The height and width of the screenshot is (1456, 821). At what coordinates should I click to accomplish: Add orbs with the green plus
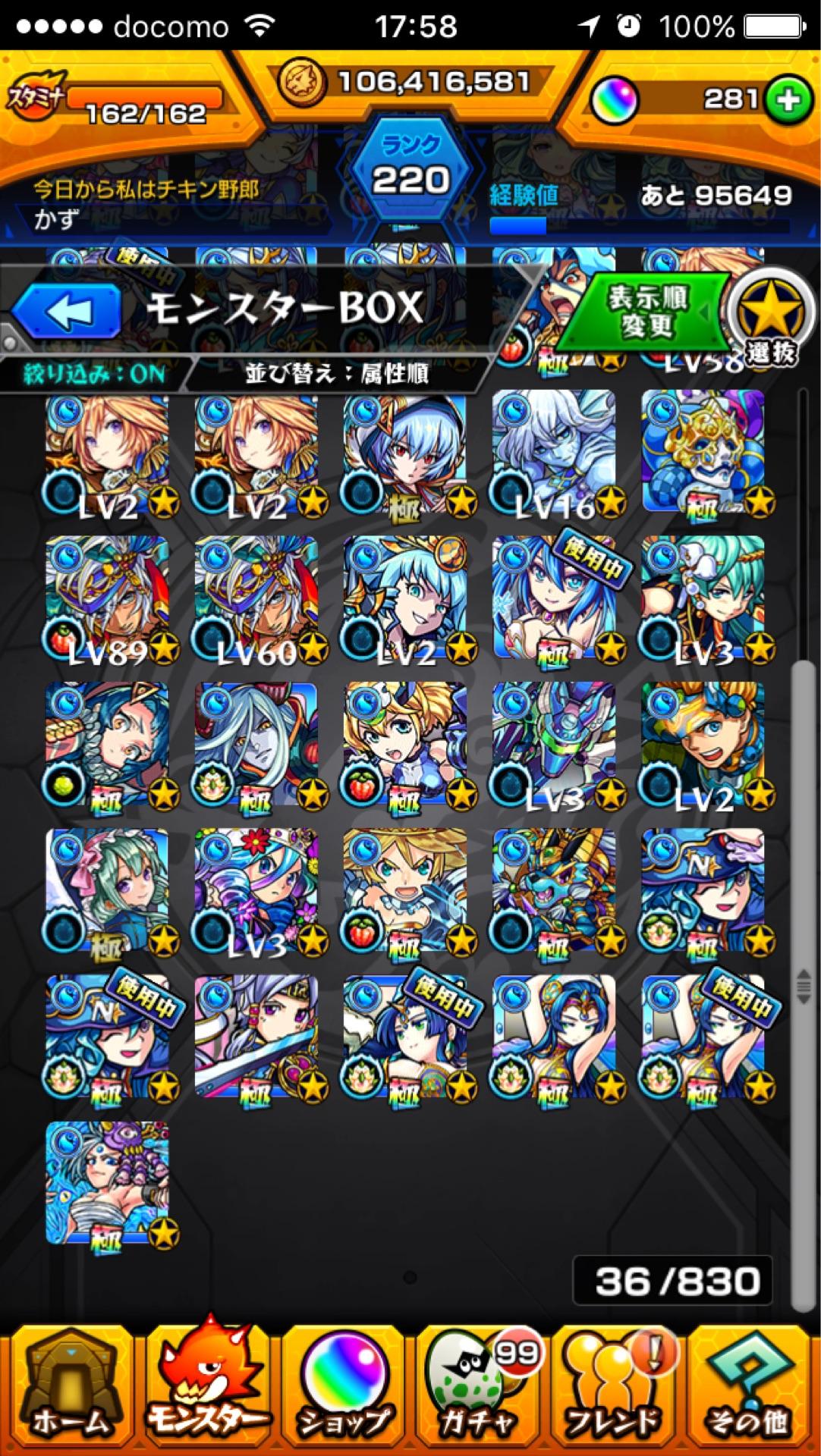pos(789,99)
